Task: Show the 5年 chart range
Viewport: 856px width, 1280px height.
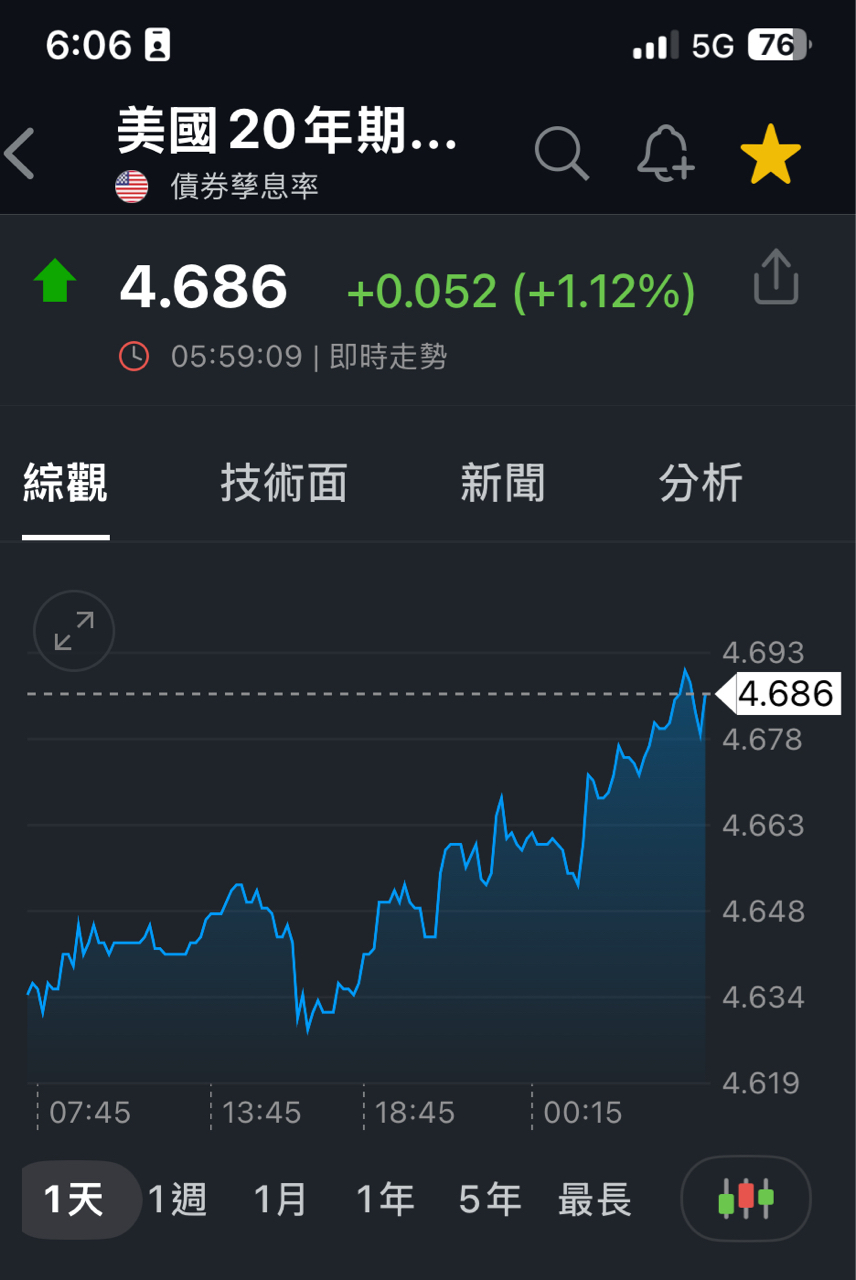Action: (490, 1199)
